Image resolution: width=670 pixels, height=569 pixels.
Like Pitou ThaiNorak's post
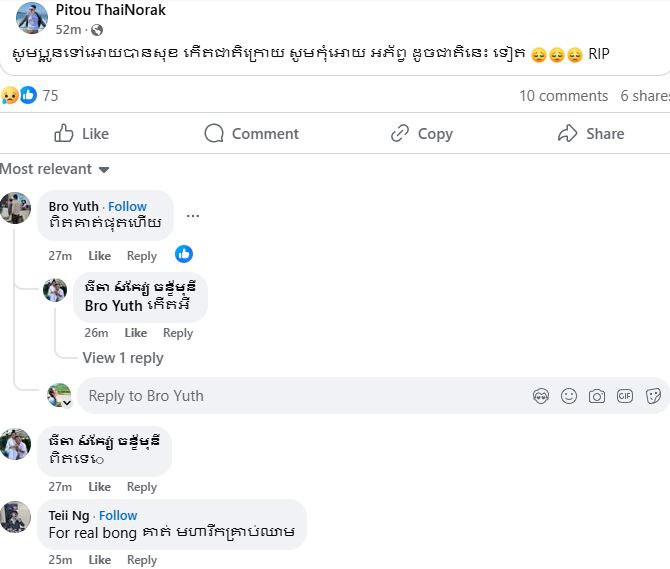click(x=81, y=134)
